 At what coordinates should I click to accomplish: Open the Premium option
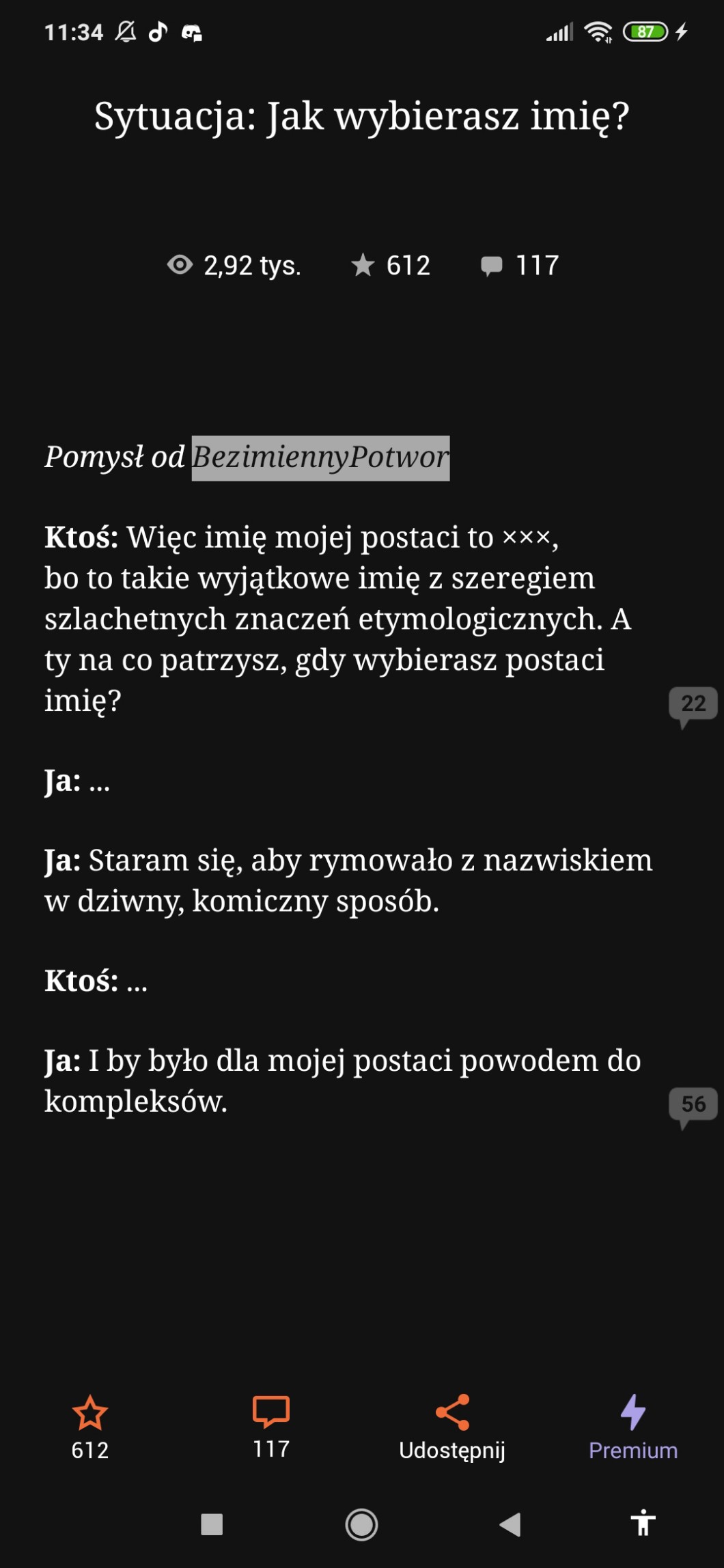coord(633,1426)
